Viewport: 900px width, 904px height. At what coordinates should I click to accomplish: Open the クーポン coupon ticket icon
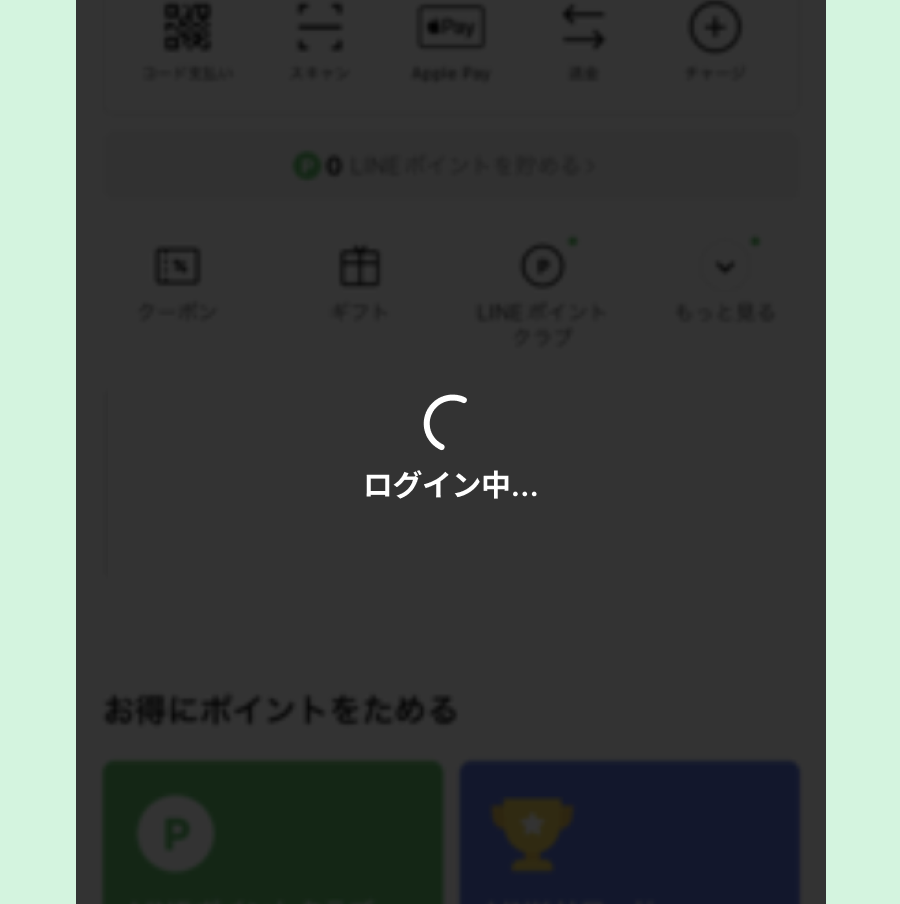pyautogui.click(x=178, y=266)
